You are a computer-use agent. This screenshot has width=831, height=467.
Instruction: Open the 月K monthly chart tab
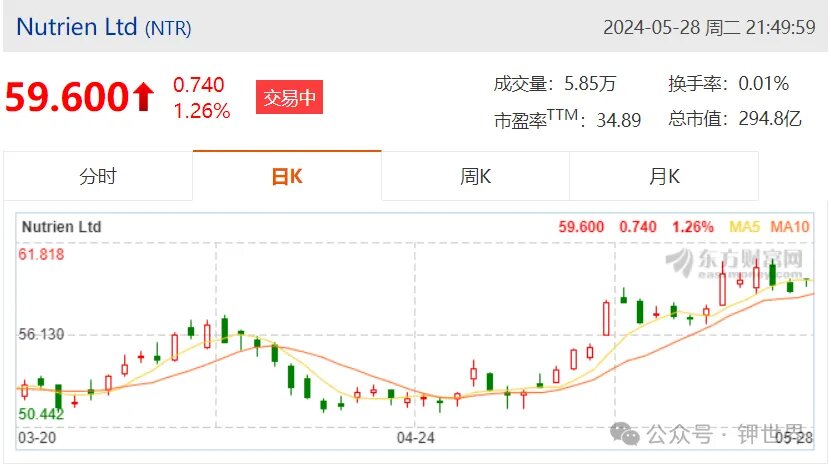click(664, 177)
